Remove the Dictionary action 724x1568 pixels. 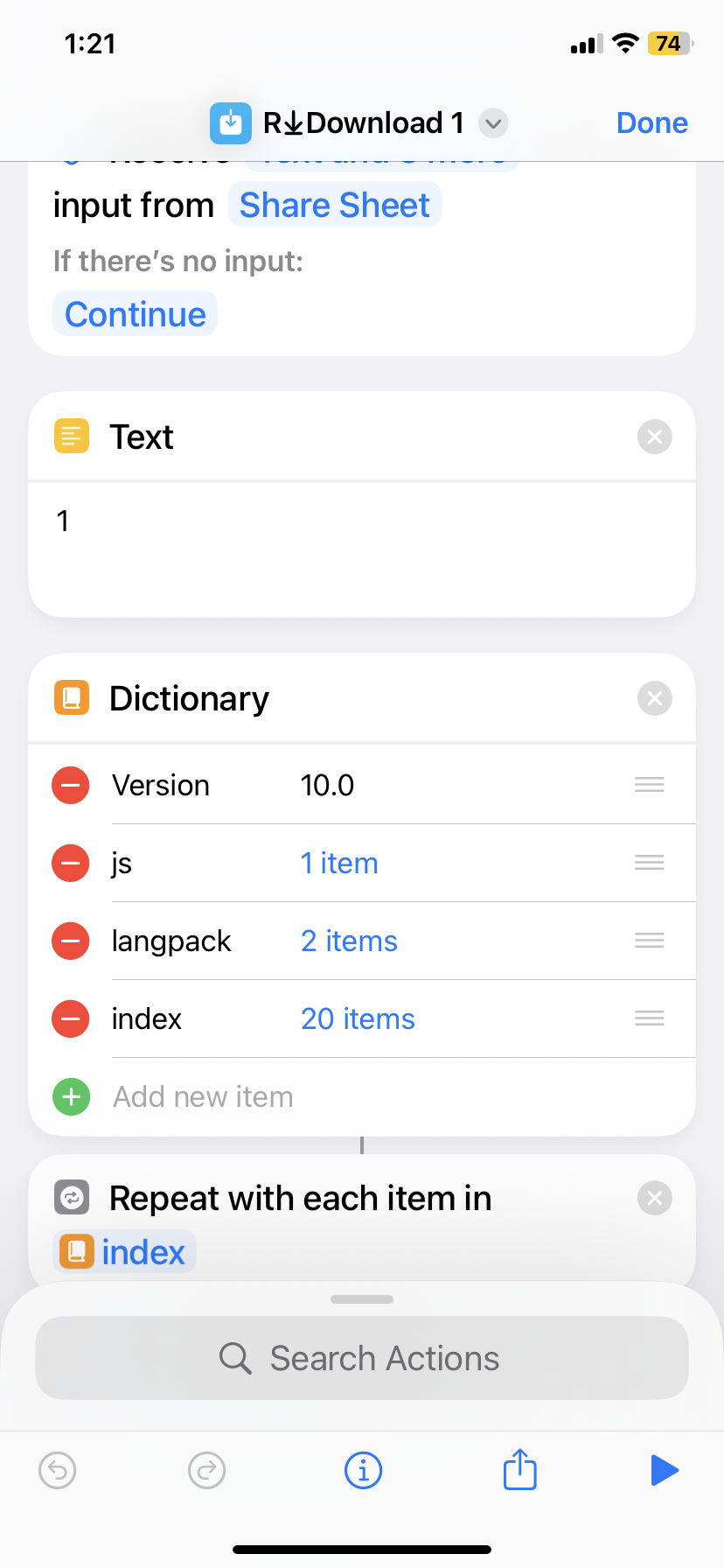(x=654, y=698)
